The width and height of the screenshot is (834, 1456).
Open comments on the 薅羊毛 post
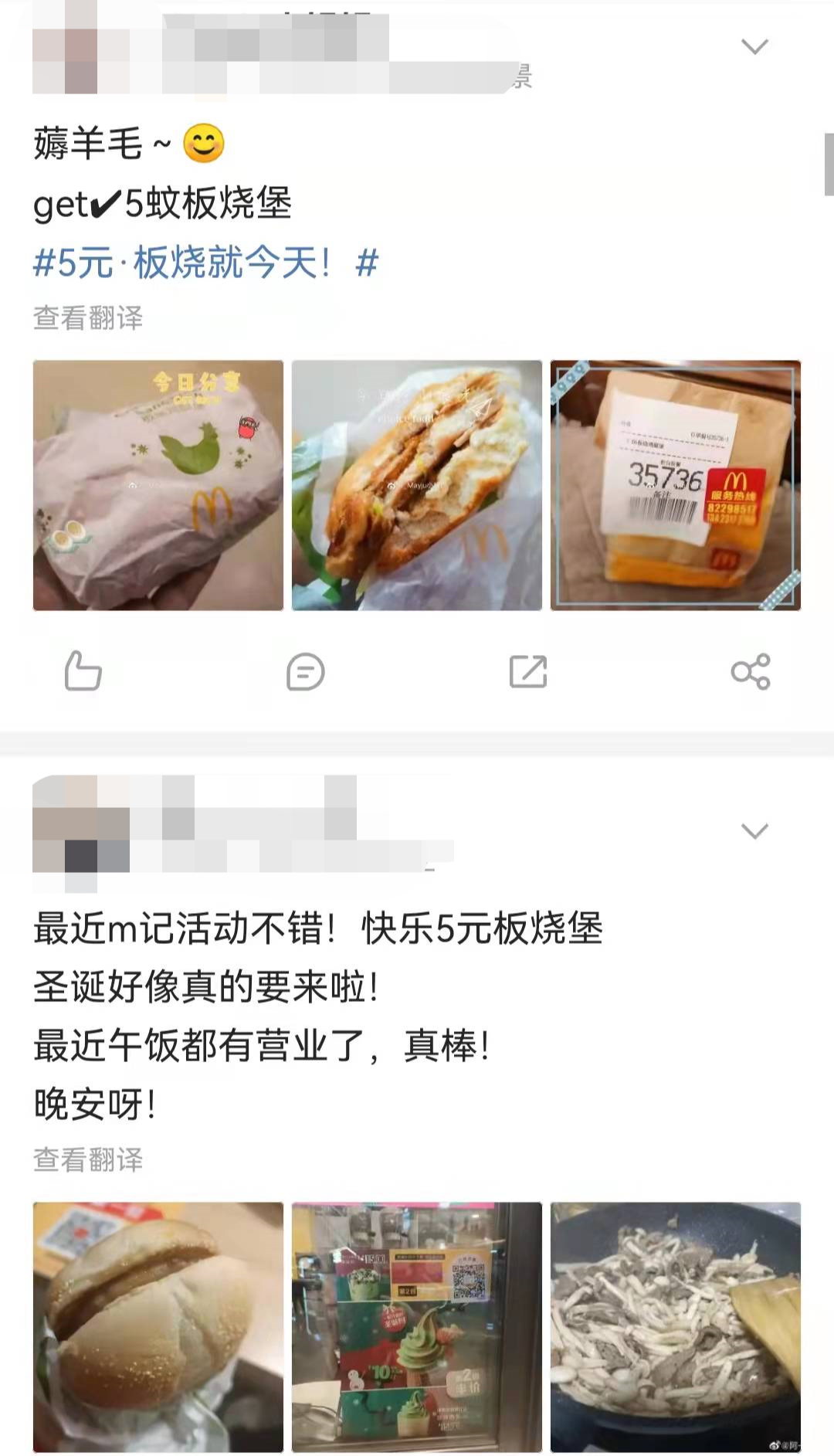305,670
